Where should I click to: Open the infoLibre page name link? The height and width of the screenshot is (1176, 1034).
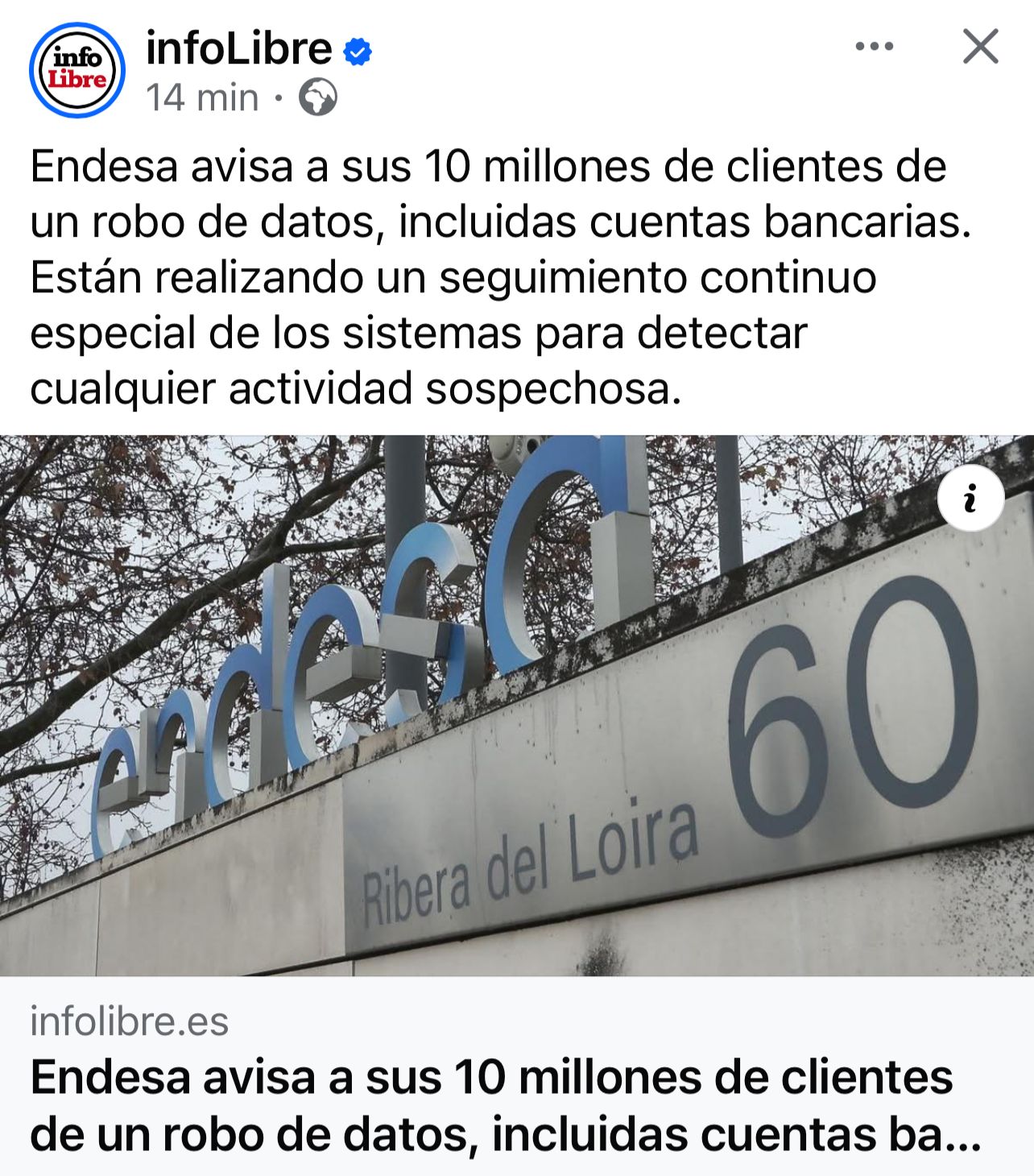238,48
